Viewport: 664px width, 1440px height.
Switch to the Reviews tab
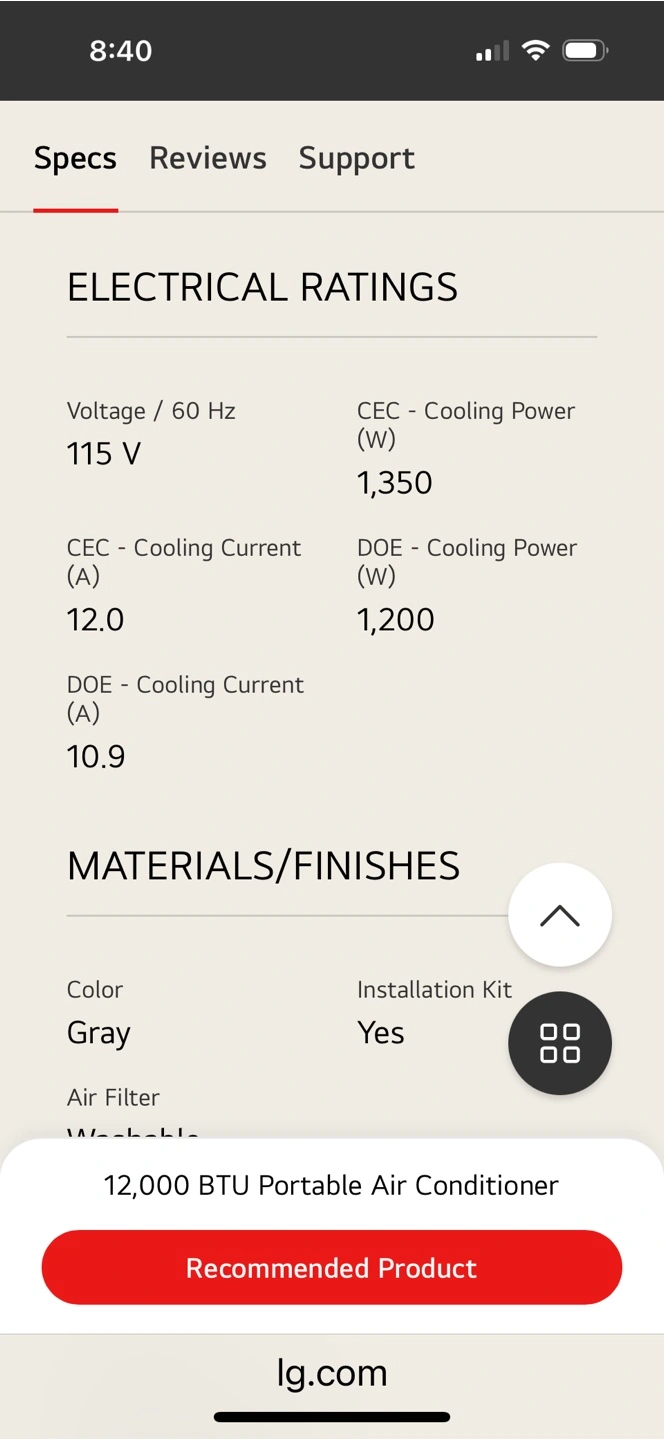pos(208,158)
